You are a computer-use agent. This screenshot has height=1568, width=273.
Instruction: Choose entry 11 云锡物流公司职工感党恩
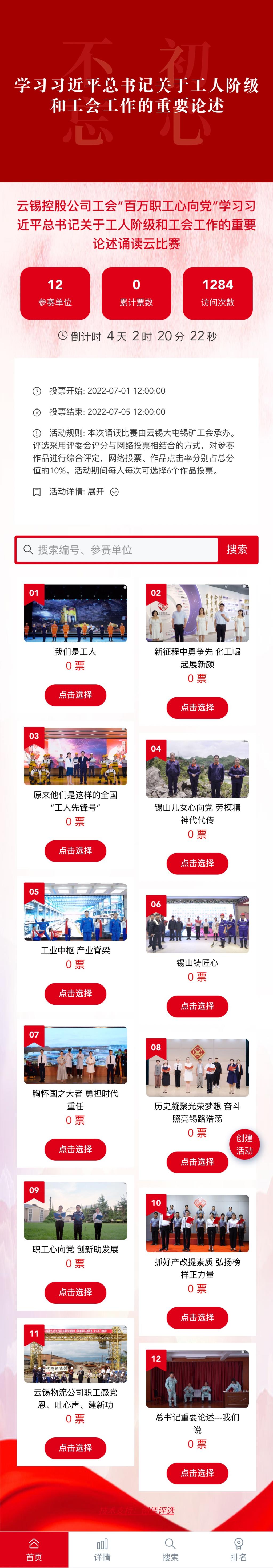(75, 1448)
